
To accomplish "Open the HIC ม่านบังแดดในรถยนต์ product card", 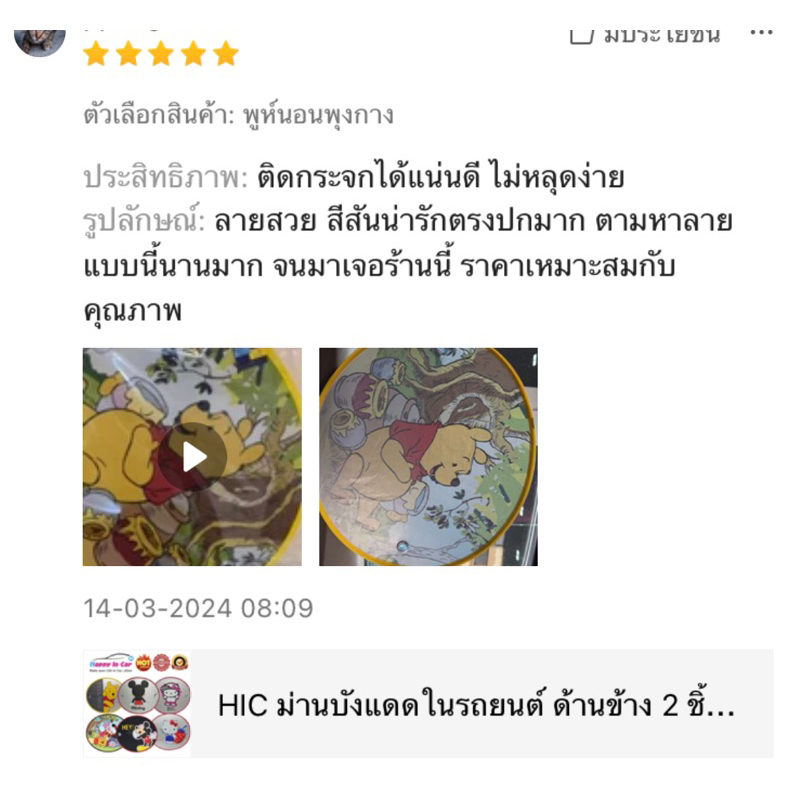I will click(428, 704).
